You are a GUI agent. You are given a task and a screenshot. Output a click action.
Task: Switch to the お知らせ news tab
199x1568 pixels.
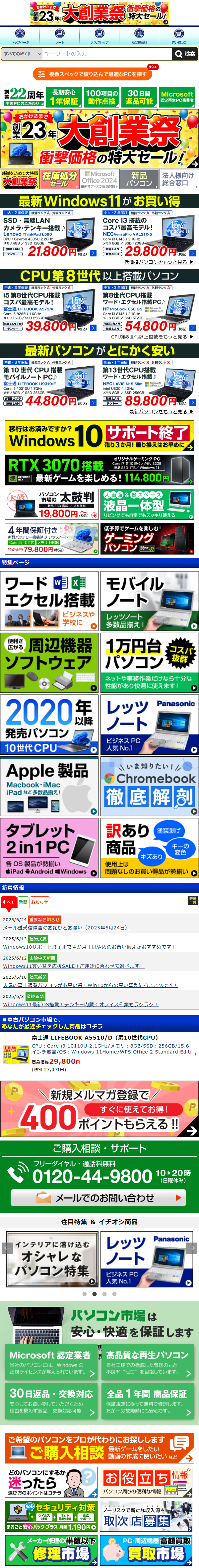pyautogui.click(x=39, y=902)
